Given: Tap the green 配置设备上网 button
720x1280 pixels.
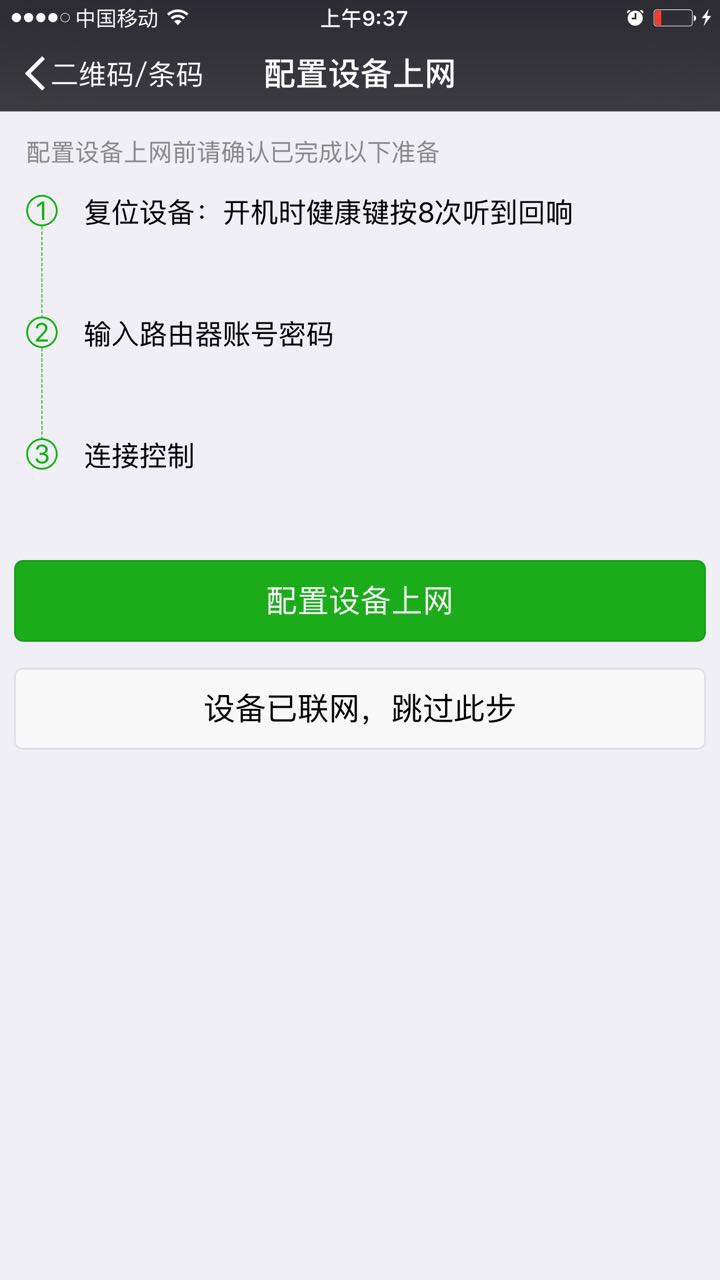Looking at the screenshot, I should [x=360, y=600].
